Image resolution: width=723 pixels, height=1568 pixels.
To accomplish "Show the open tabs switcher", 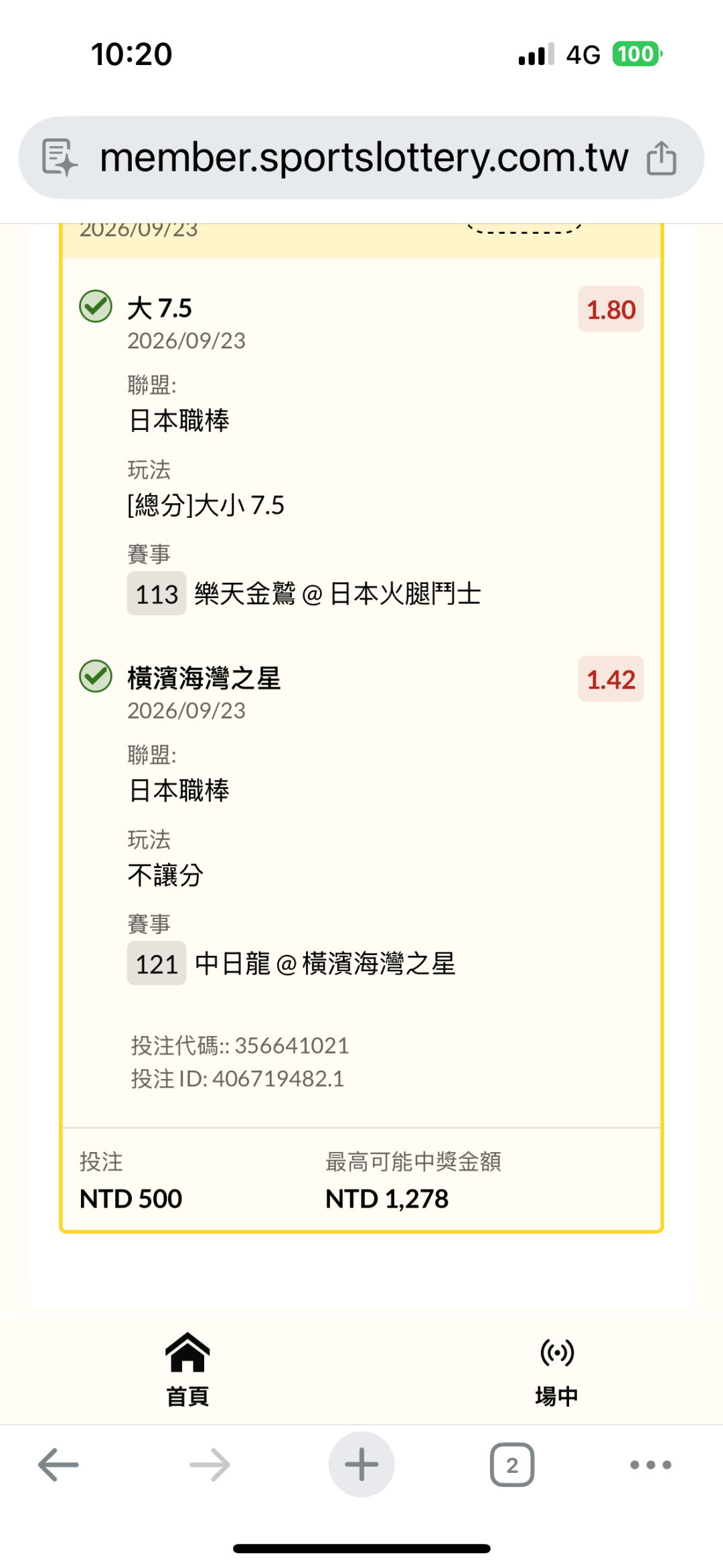I will point(512,1465).
